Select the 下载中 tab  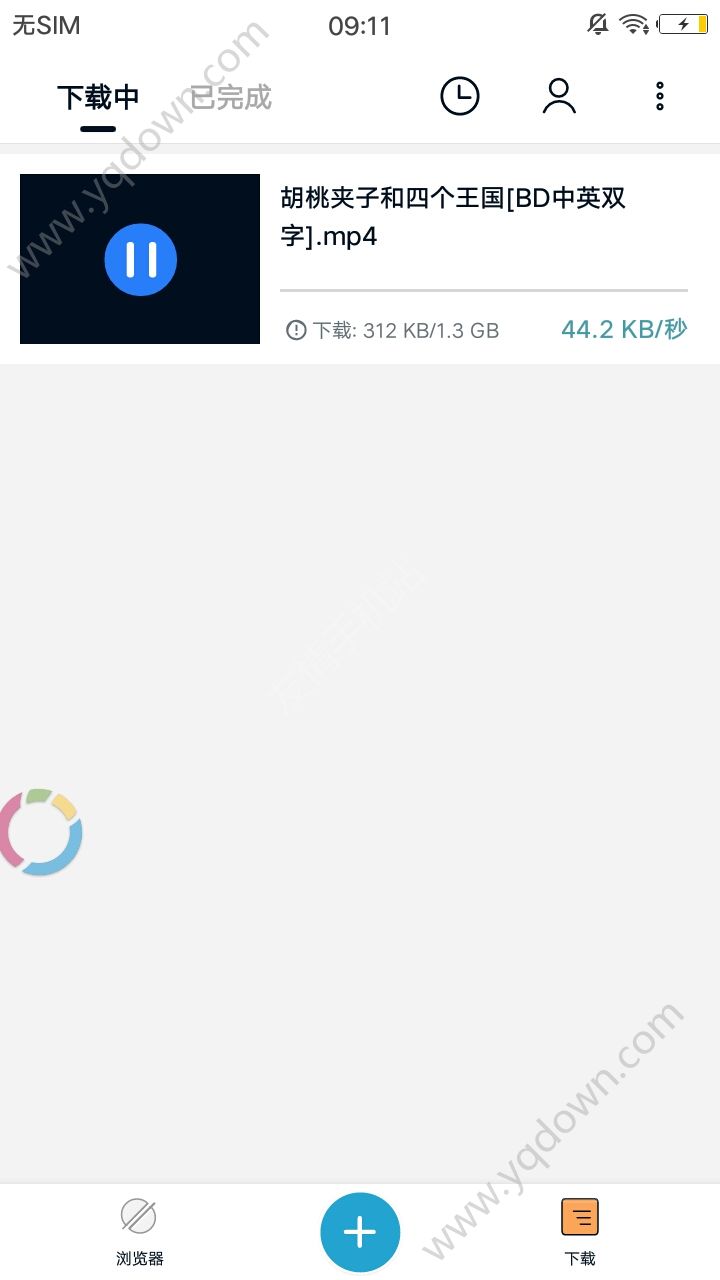click(x=97, y=95)
